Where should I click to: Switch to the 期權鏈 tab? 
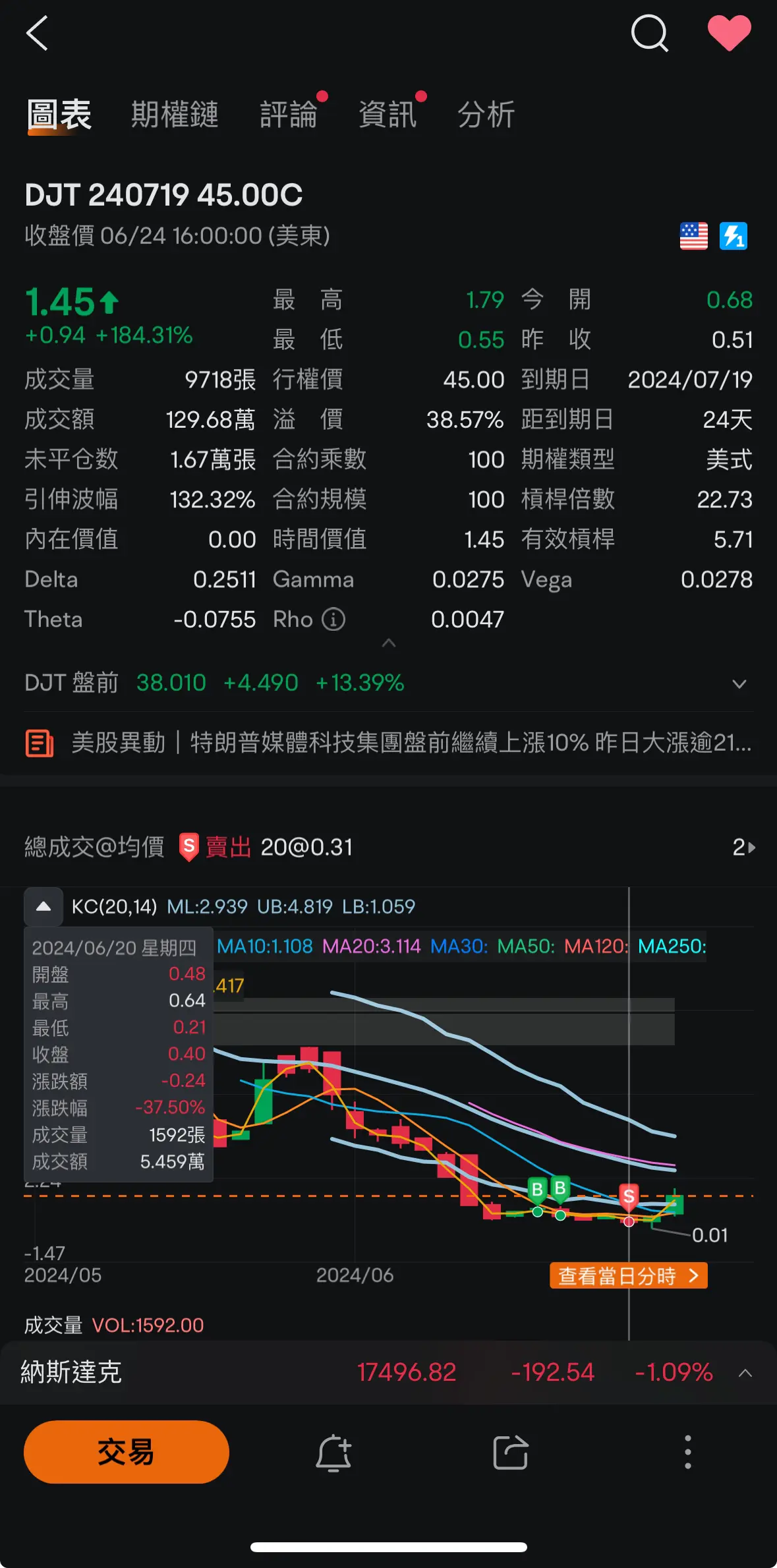[175, 113]
